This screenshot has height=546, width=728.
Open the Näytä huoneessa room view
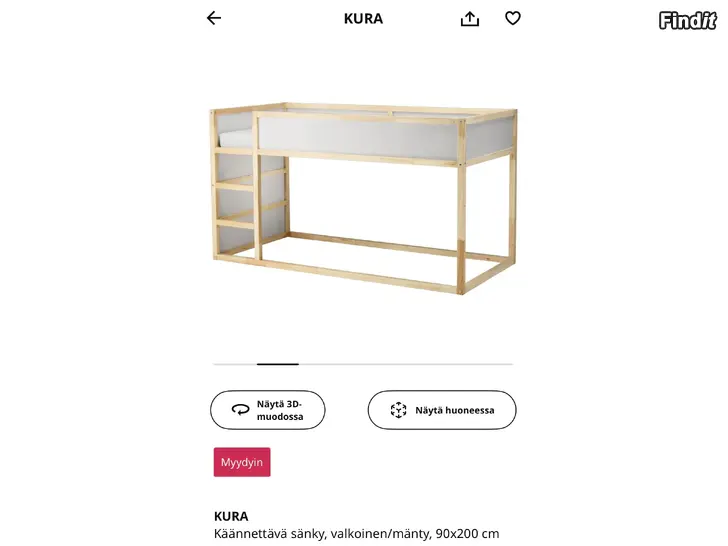tap(442, 410)
